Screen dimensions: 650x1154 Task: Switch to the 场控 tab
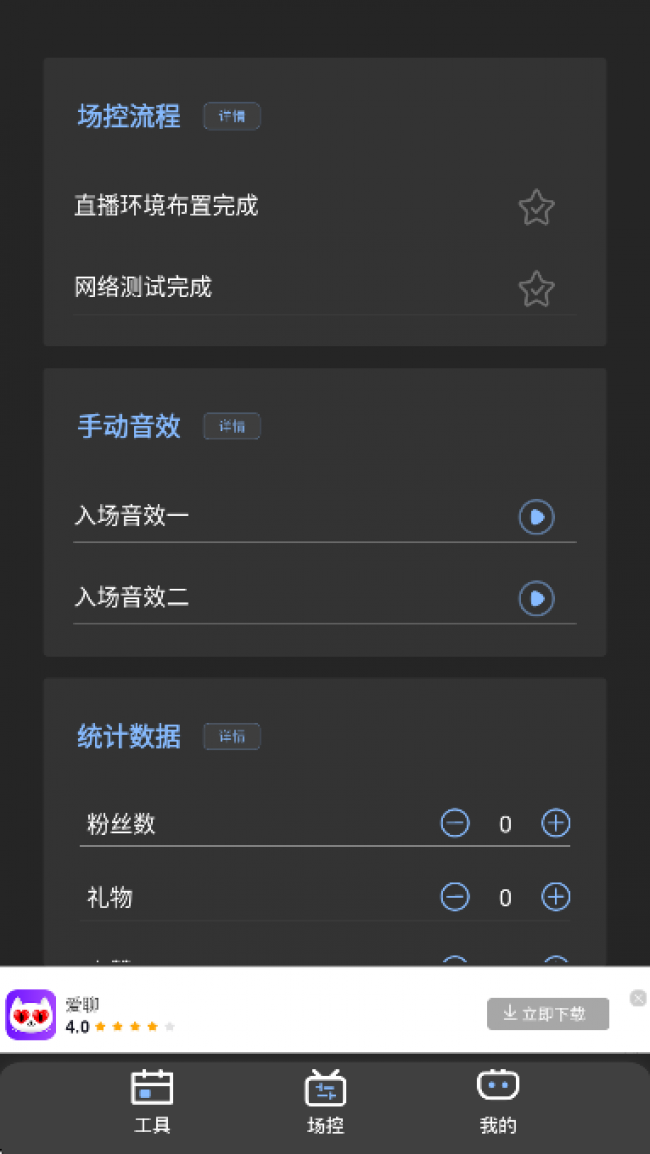point(325,1102)
